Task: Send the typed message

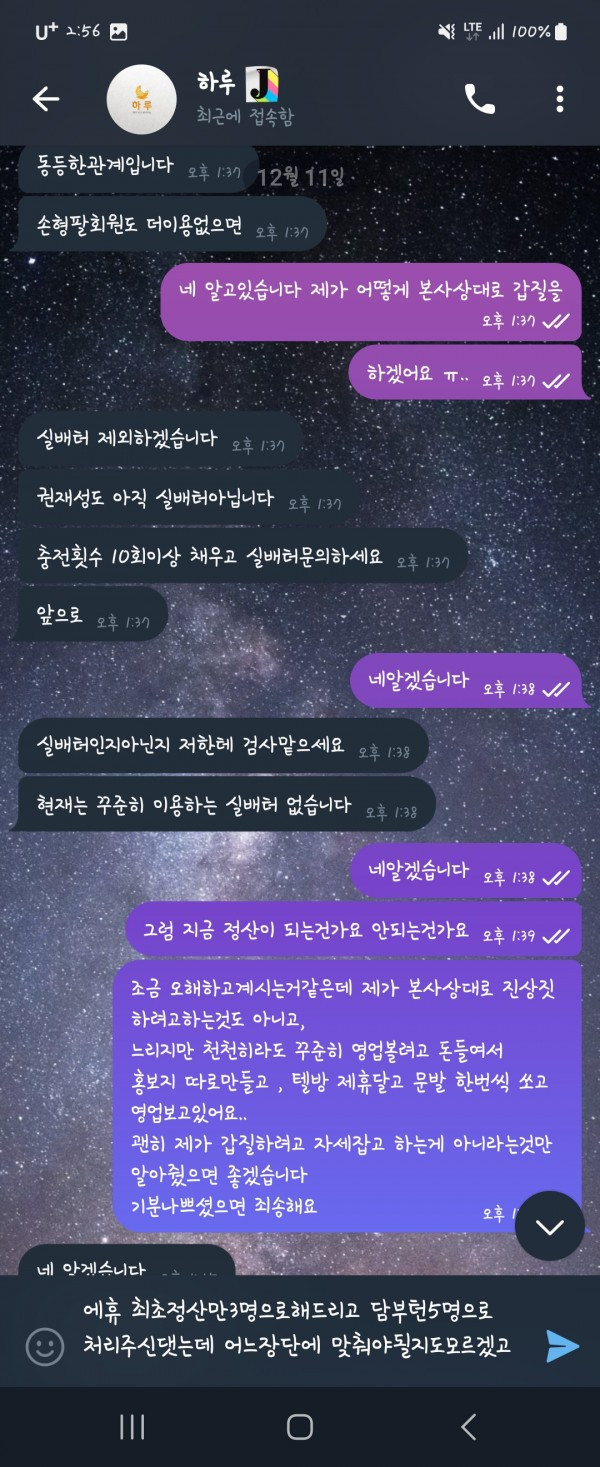Action: pos(562,1346)
